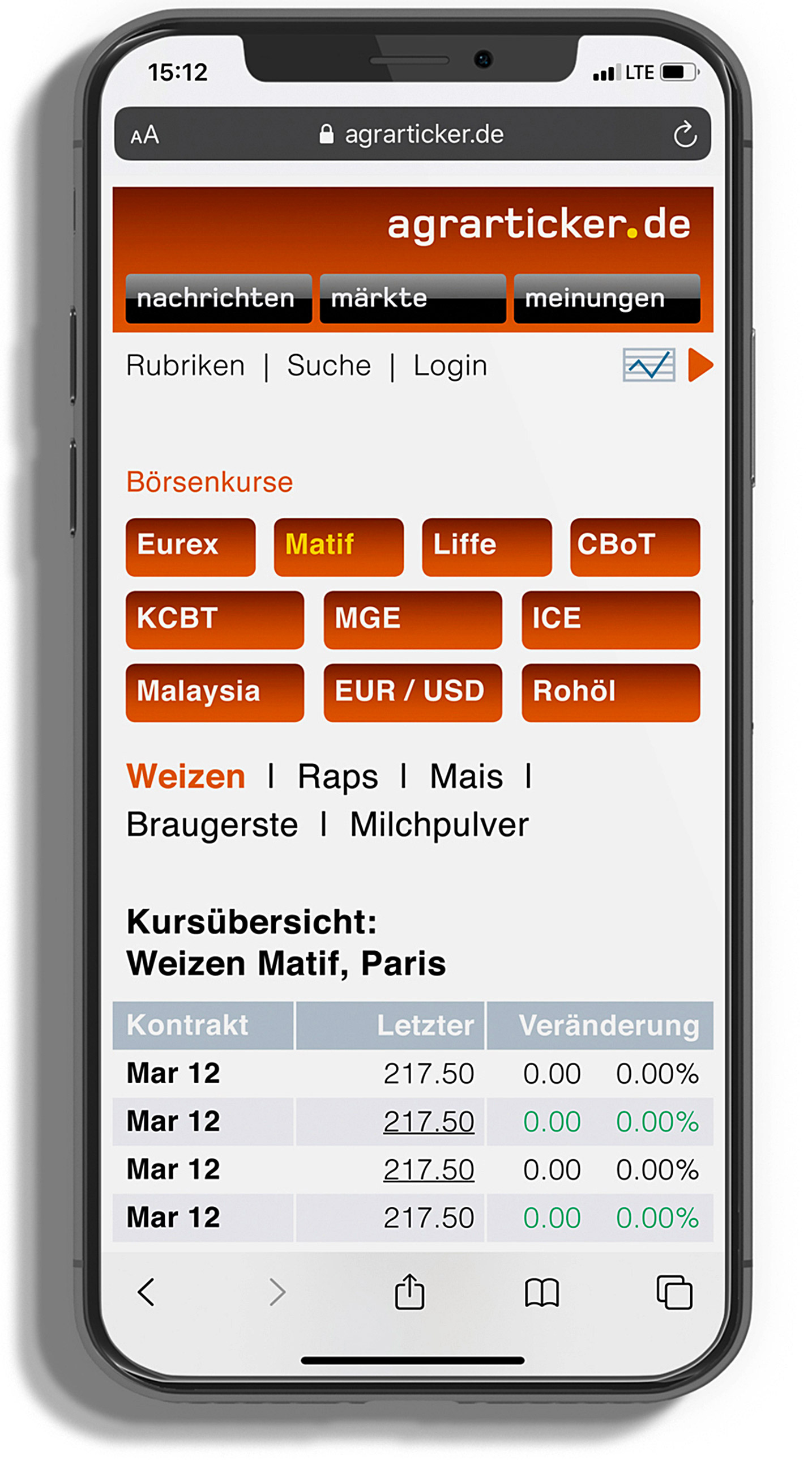Screen dimensions: 812x1460
Task: Switch the commodity to Raps
Action: (337, 777)
